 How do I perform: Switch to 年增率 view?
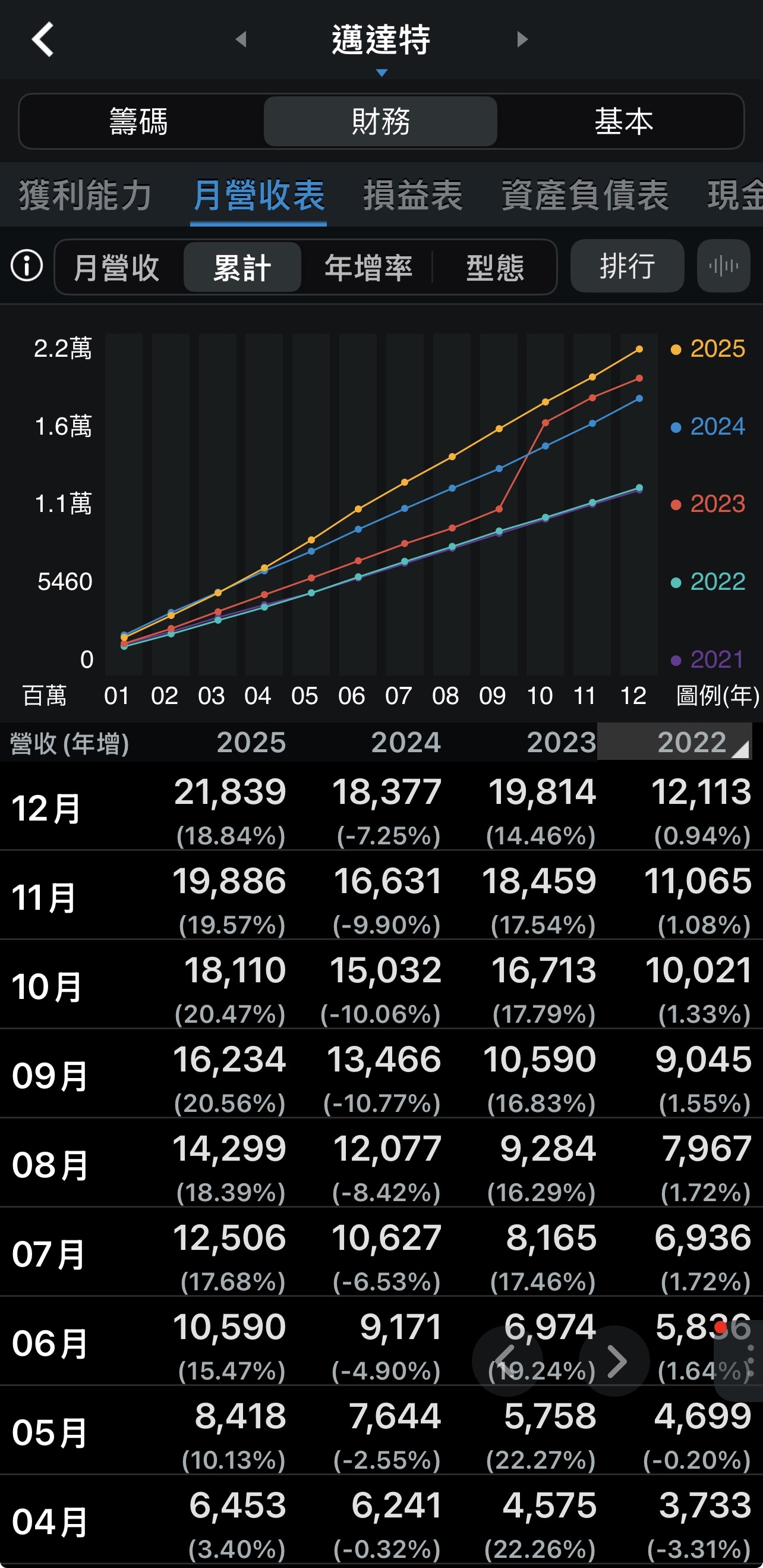[x=368, y=267]
